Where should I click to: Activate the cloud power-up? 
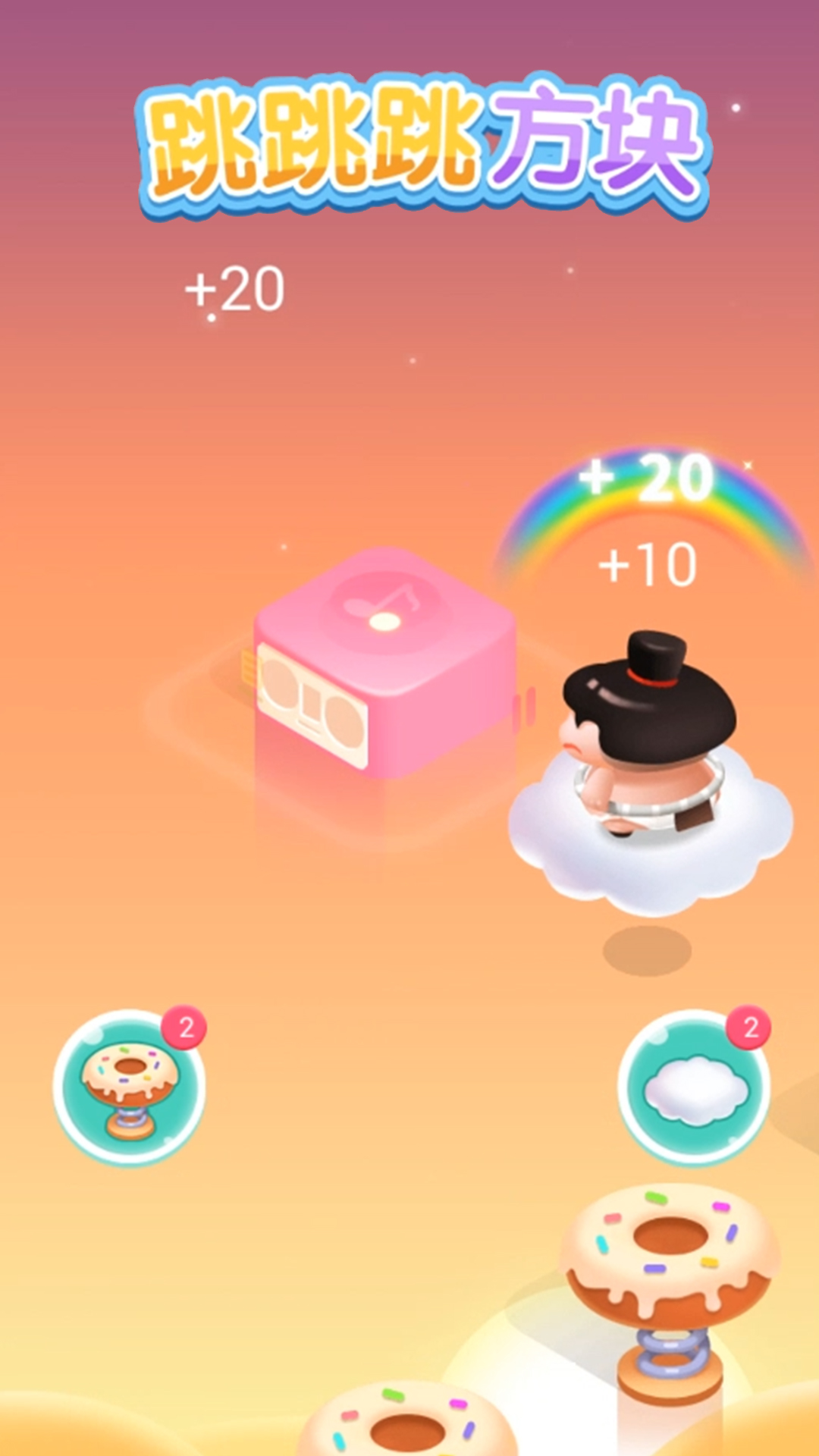(x=694, y=1088)
